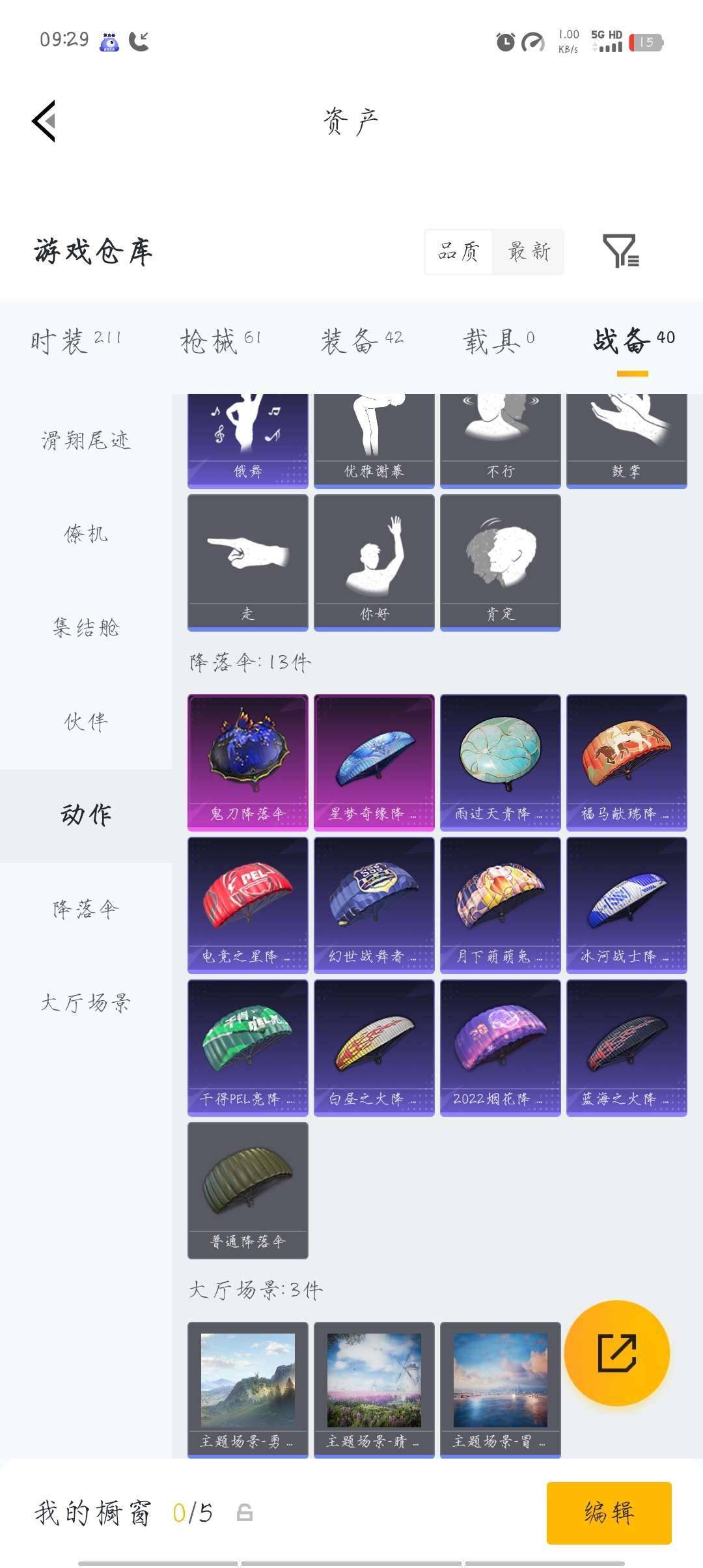This screenshot has height=1568, width=703.
Task: Sort items by 最新
Action: [x=529, y=251]
